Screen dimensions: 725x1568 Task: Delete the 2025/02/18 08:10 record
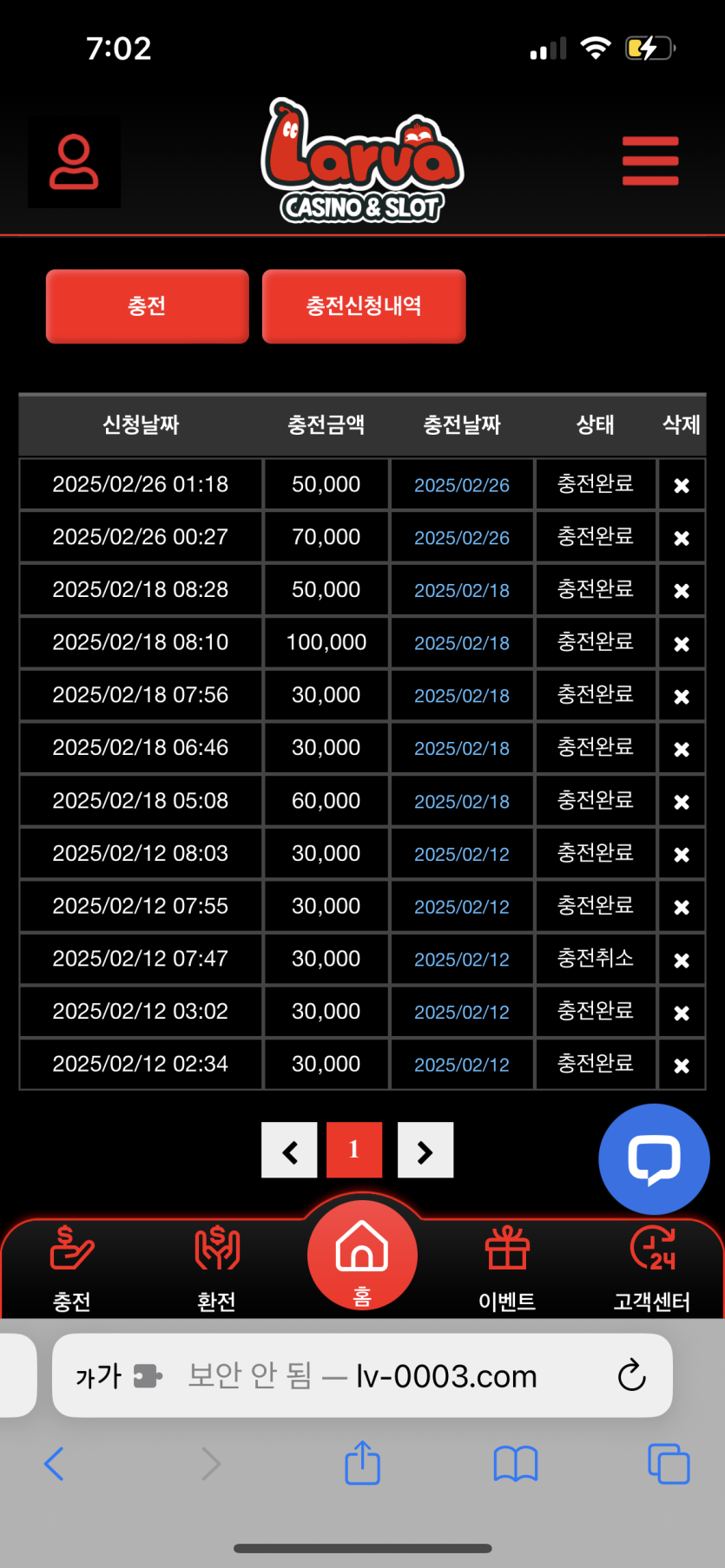tap(682, 644)
